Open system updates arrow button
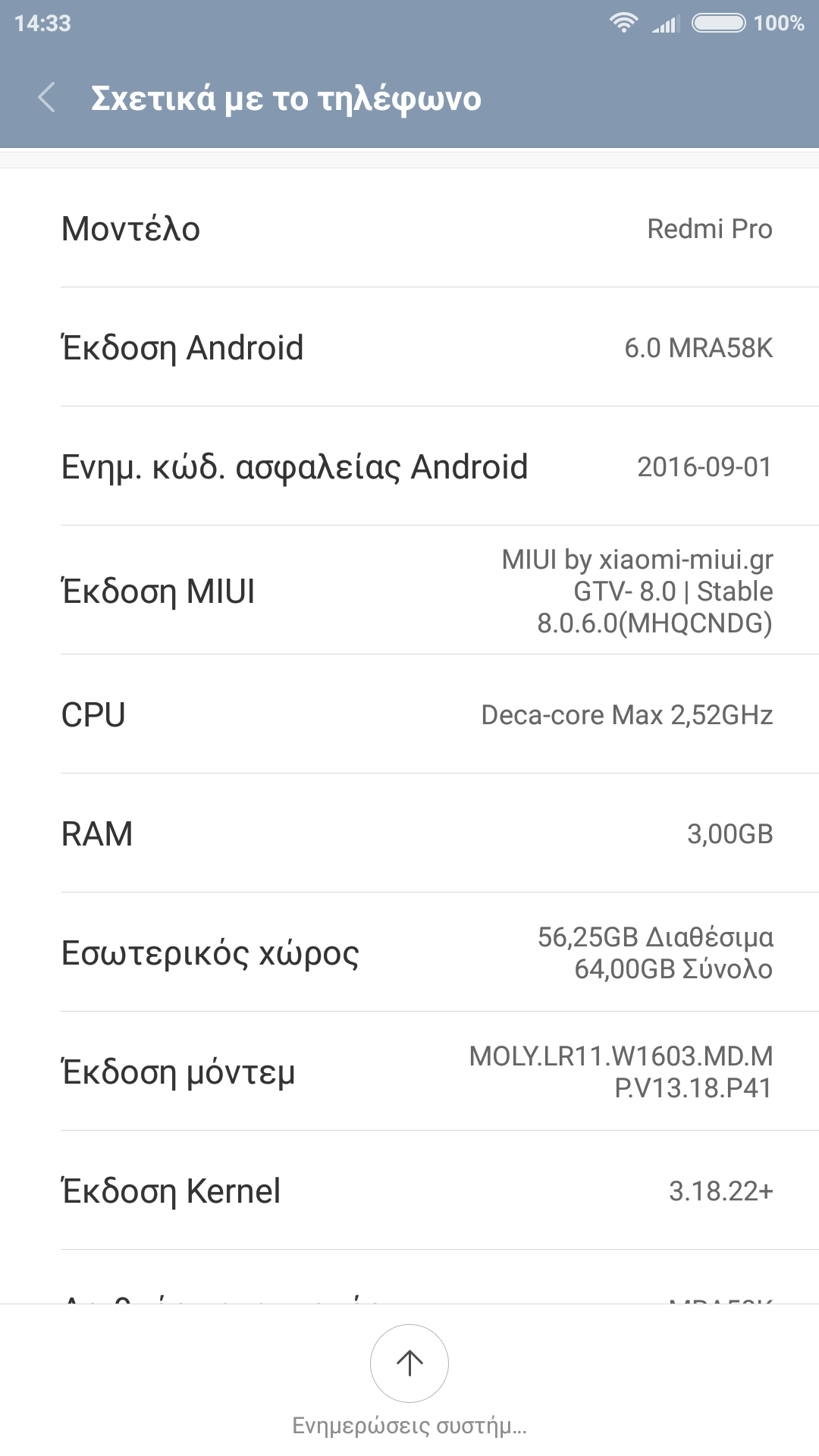The width and height of the screenshot is (819, 1456). [409, 1363]
